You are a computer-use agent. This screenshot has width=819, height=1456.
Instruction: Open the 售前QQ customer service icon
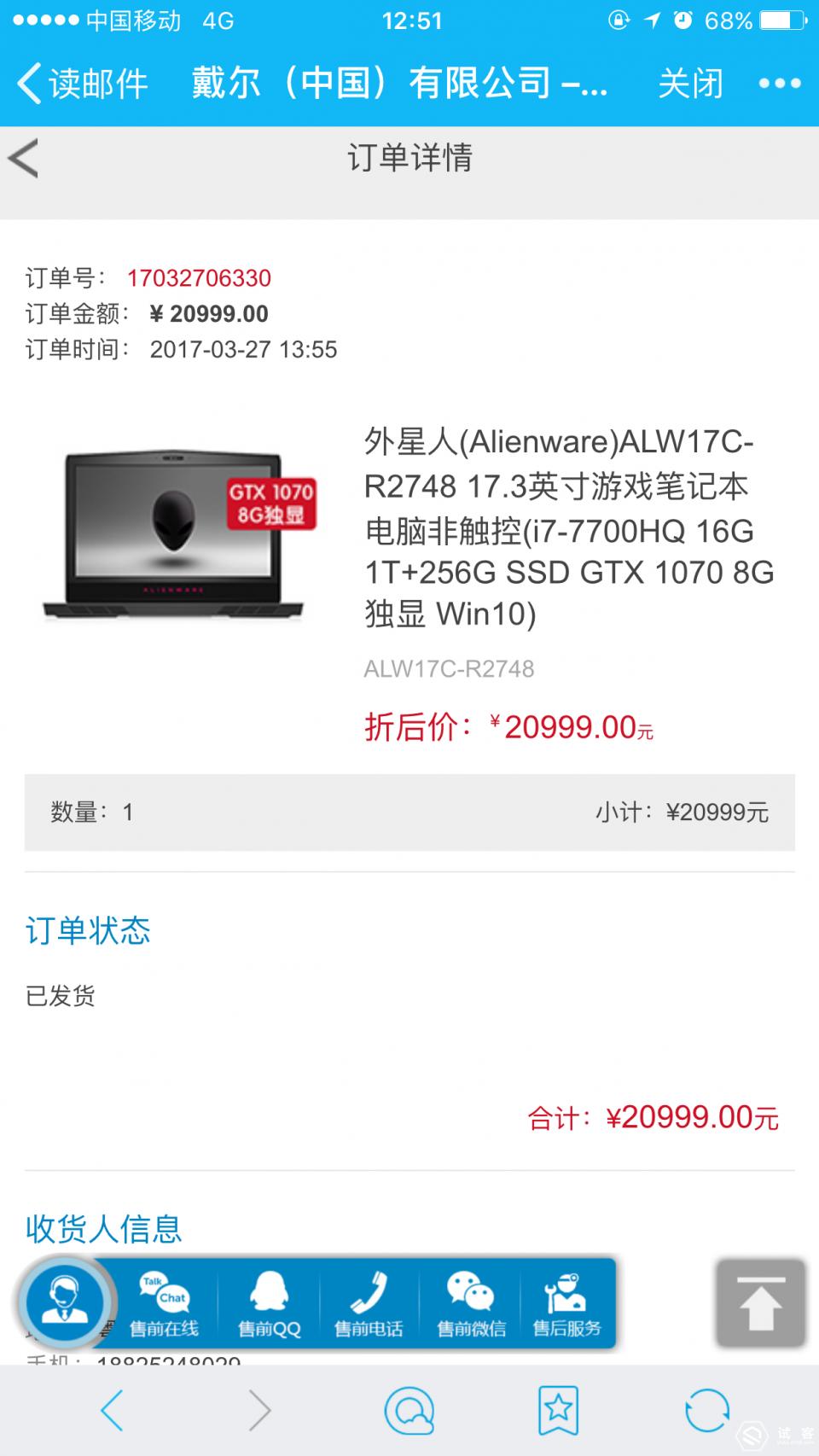pos(270,1303)
